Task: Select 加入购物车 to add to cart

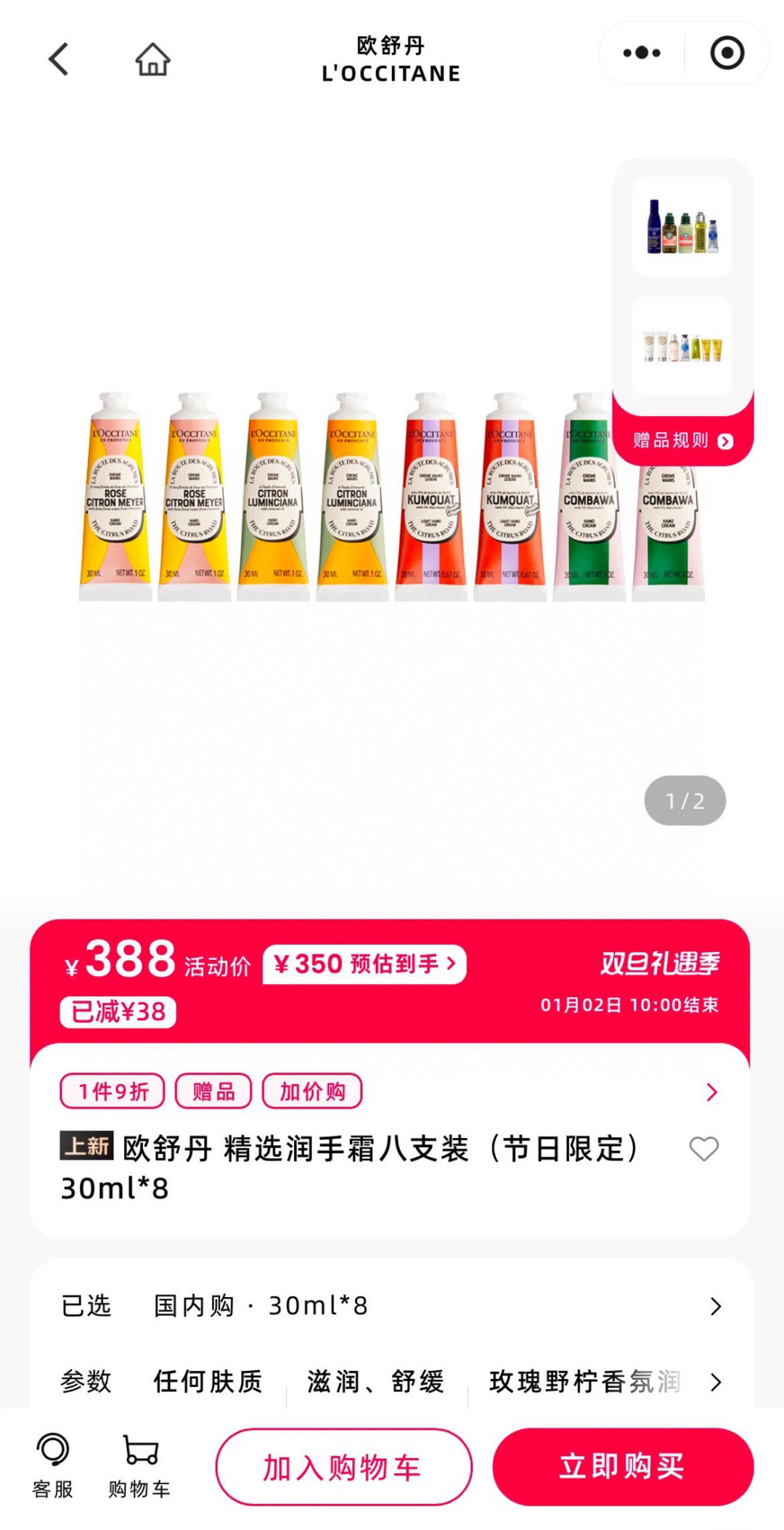Action: pos(343,1467)
